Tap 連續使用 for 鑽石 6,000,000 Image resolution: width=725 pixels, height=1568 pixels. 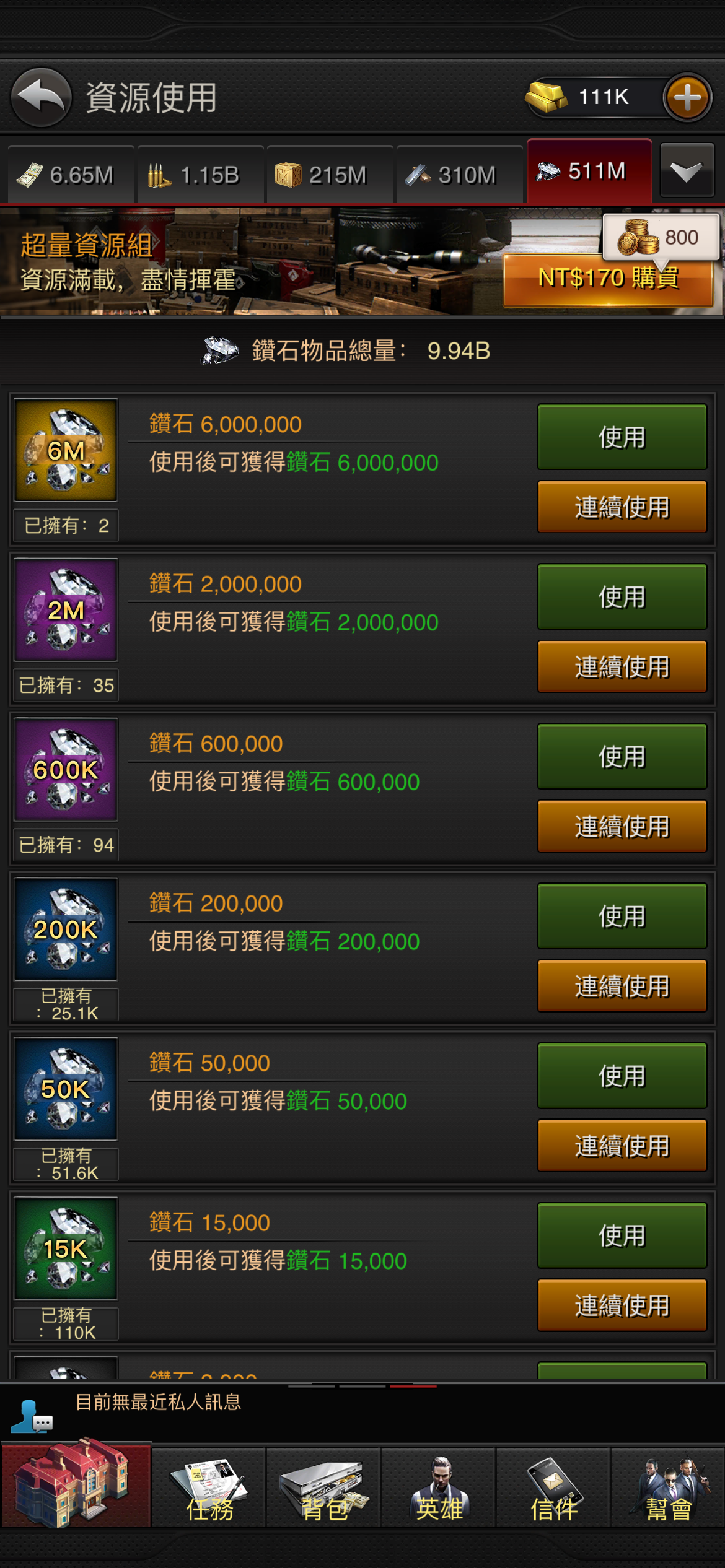622,507
